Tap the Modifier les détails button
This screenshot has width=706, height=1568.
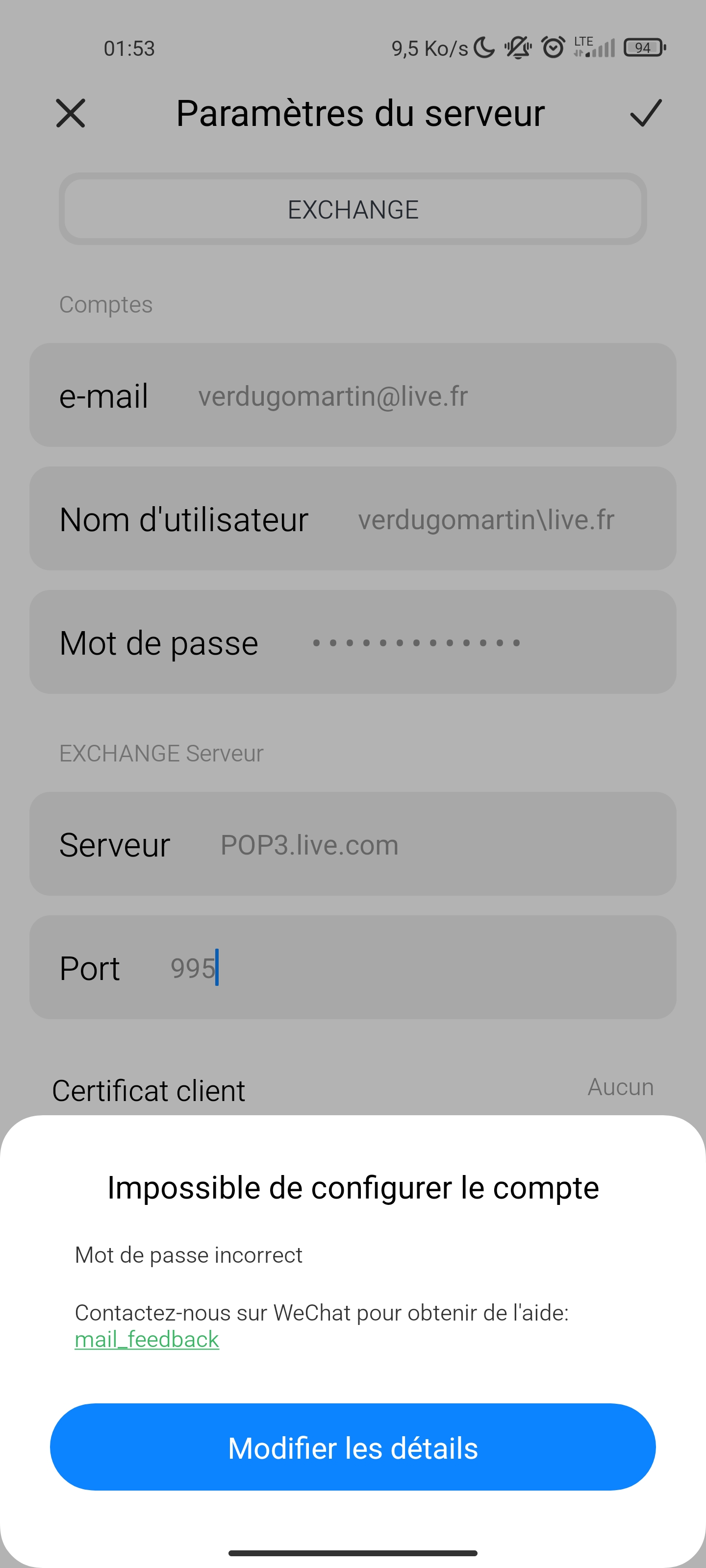pyautogui.click(x=353, y=1447)
